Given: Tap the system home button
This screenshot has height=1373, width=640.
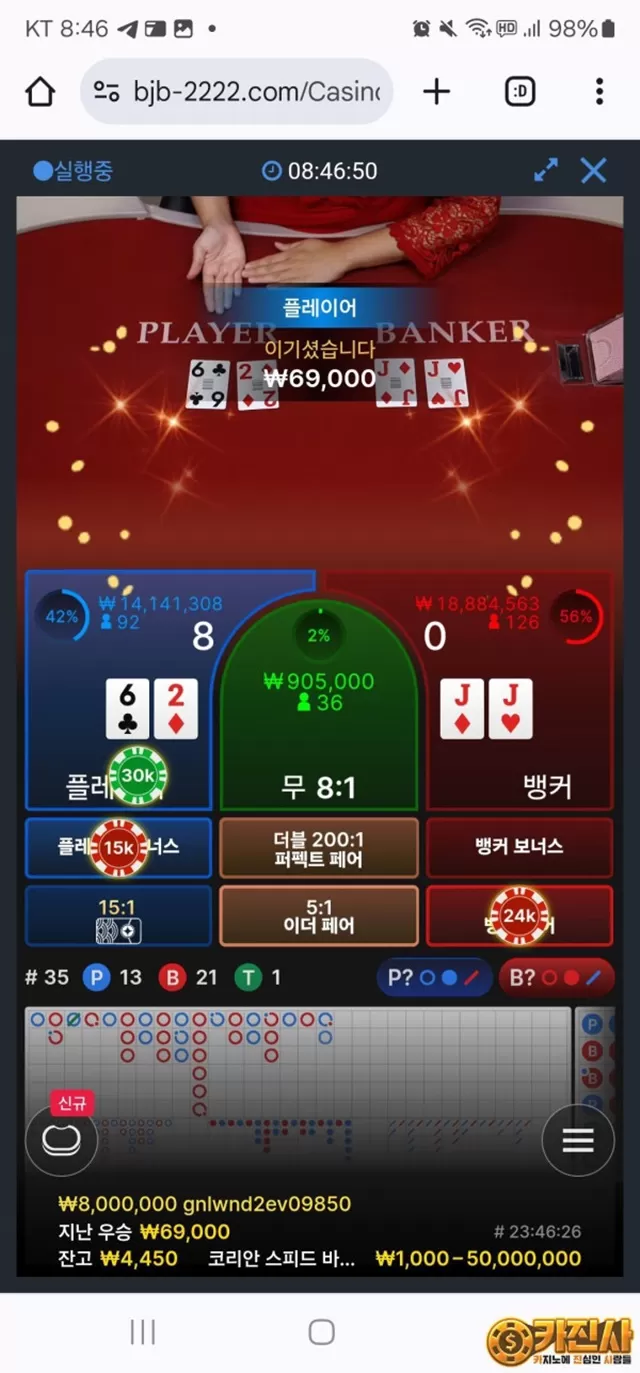Looking at the screenshot, I should click(x=321, y=1332).
